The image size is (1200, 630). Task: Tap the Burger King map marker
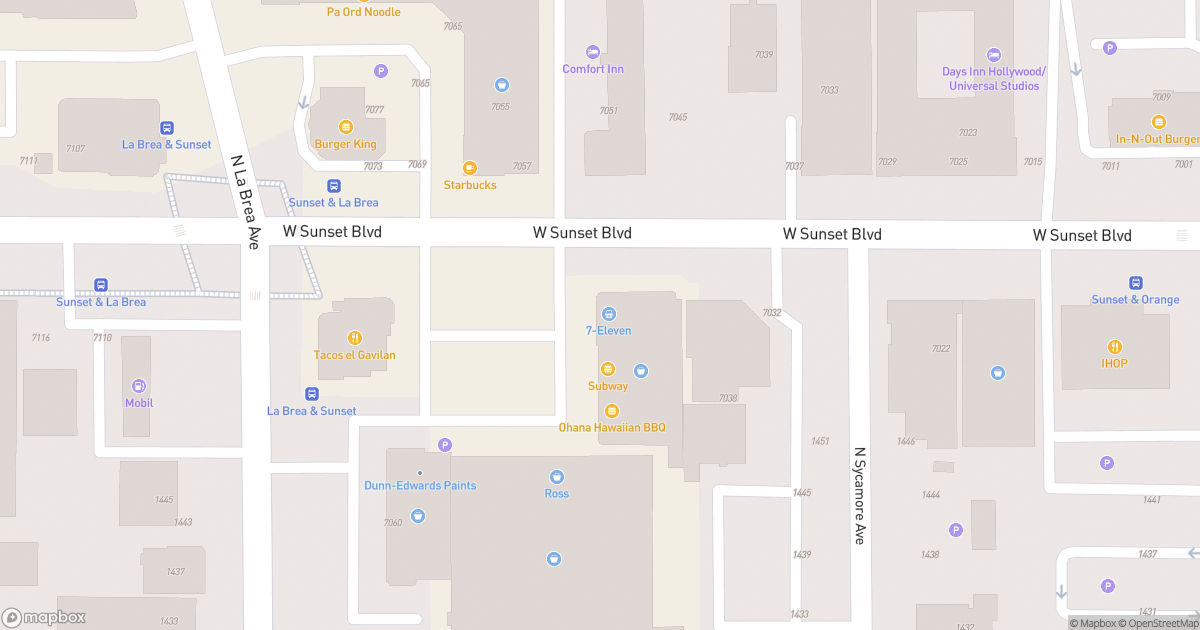coord(346,127)
